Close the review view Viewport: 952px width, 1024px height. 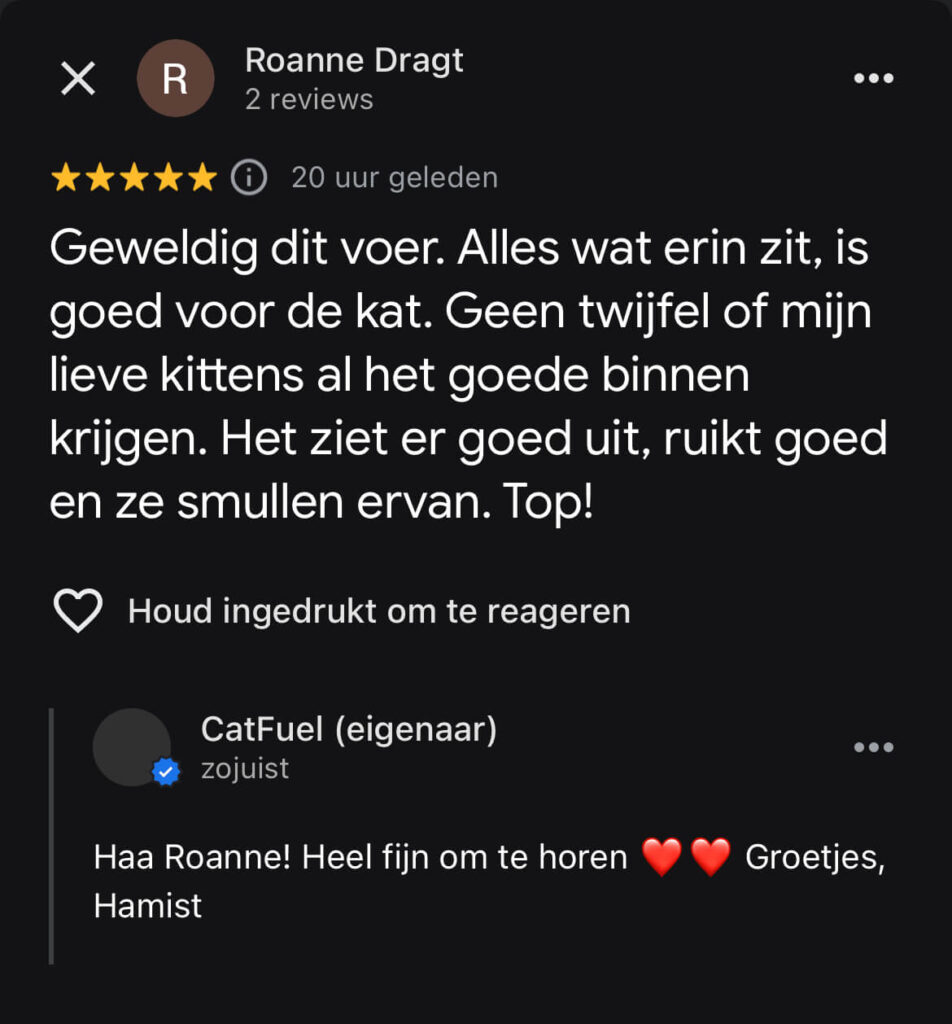point(78,78)
